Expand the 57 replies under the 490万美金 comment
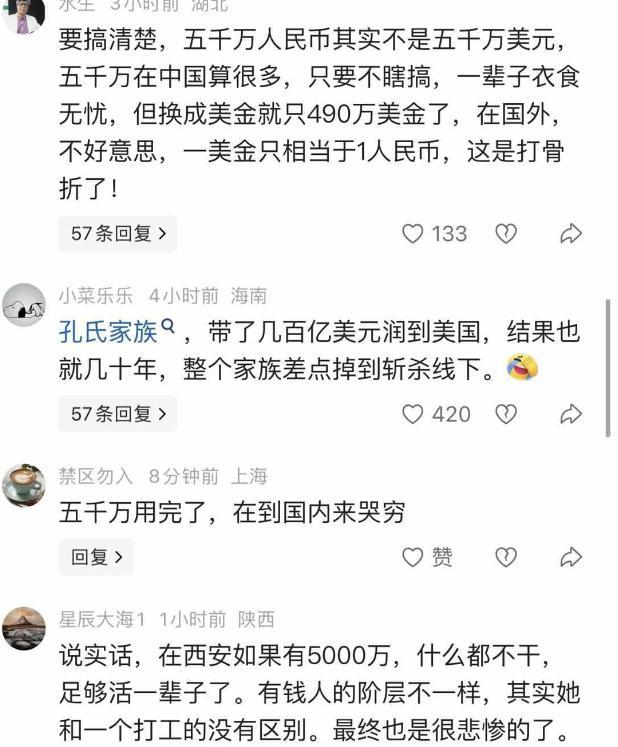The height and width of the screenshot is (747, 618). tap(118, 233)
